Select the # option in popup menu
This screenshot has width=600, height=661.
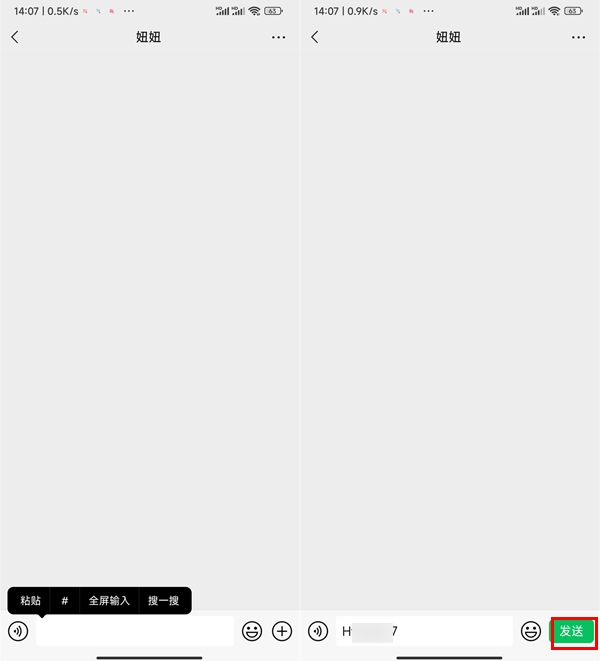65,601
